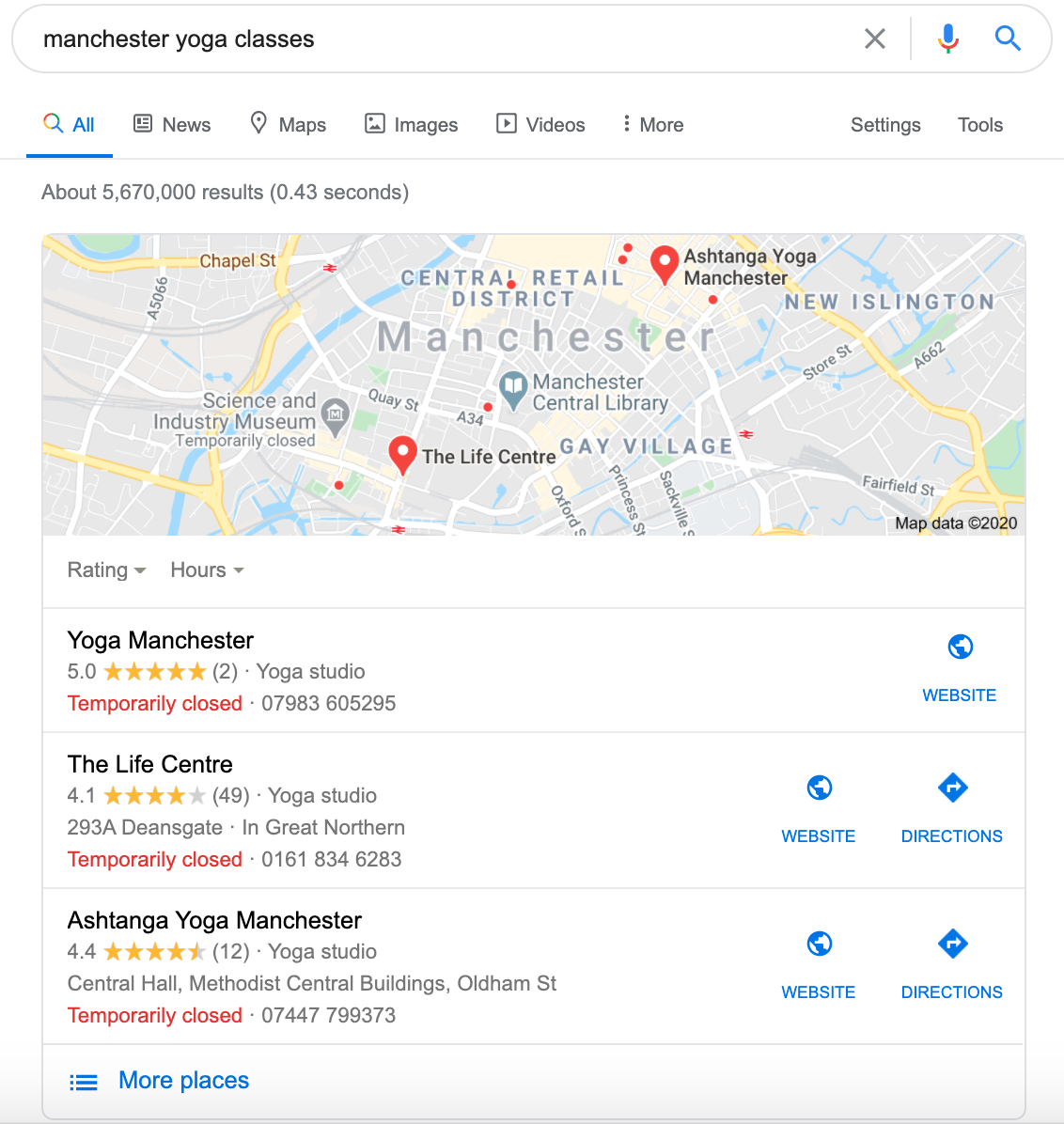
Task: Expand the Hours filter dropdown
Action: [x=207, y=570]
